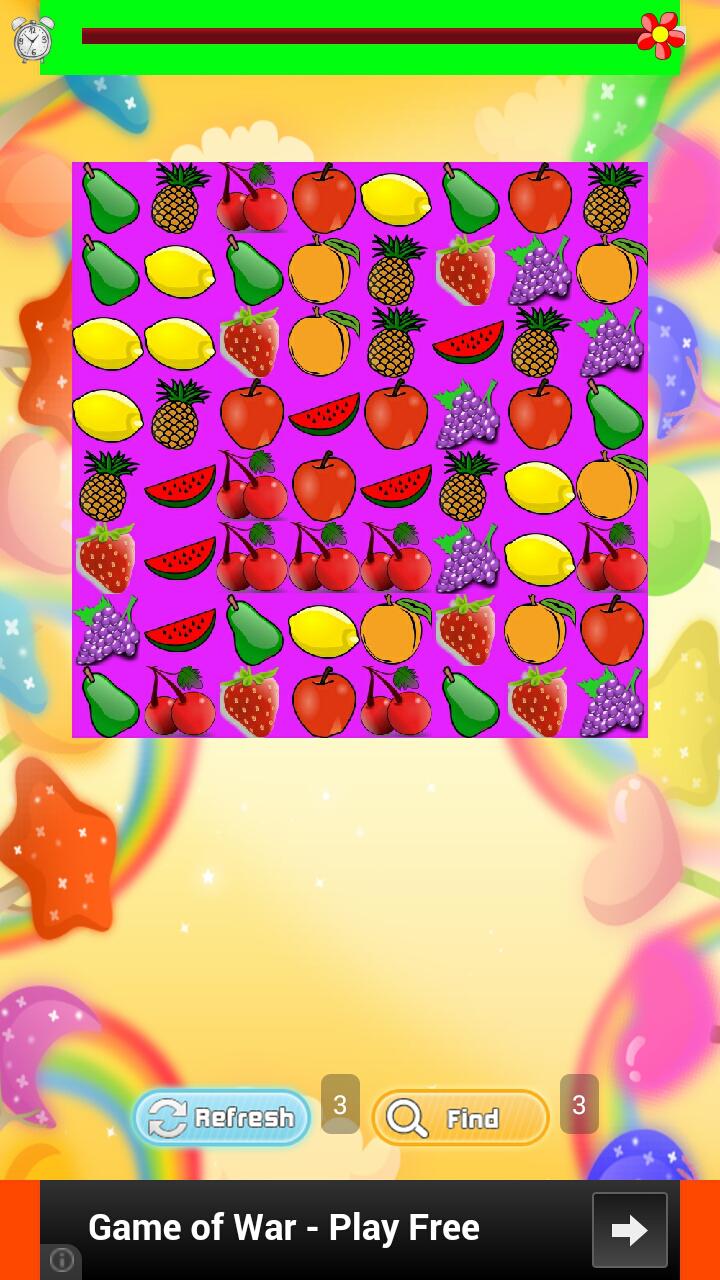Select the cherry tile in the top row

click(252, 198)
